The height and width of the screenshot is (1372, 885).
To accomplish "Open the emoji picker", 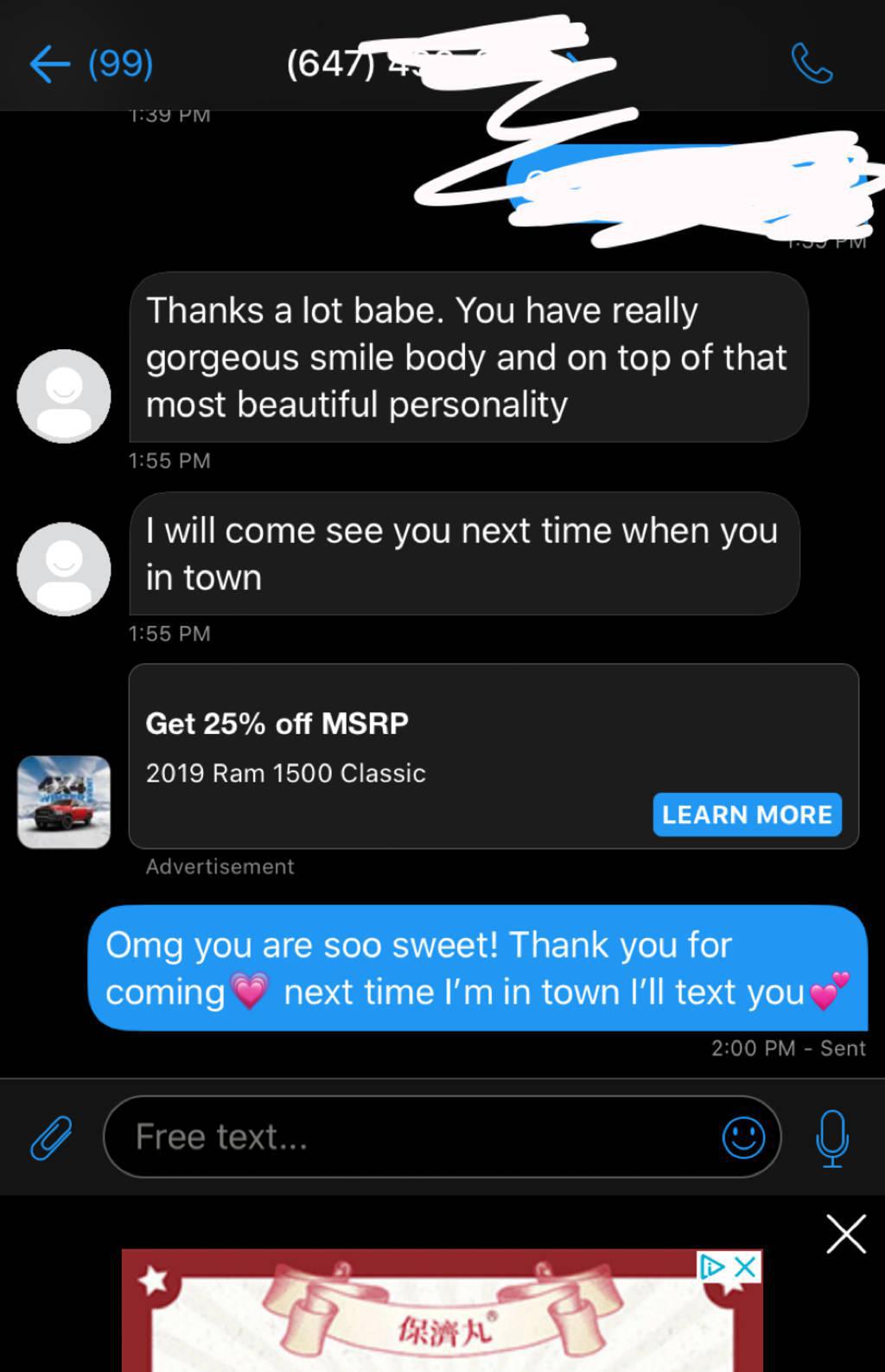I will 743,1137.
